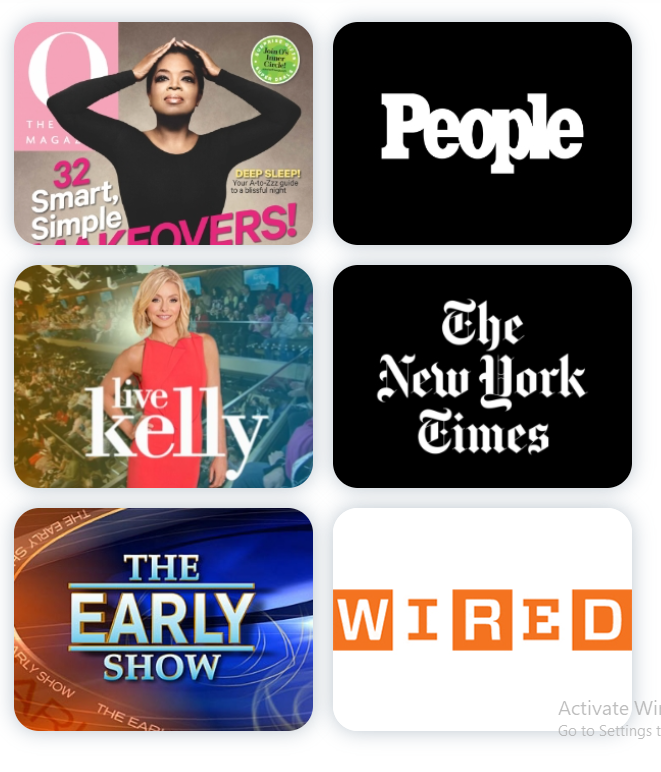Tap the Wired tile
This screenshot has width=661, height=772.
482,619
